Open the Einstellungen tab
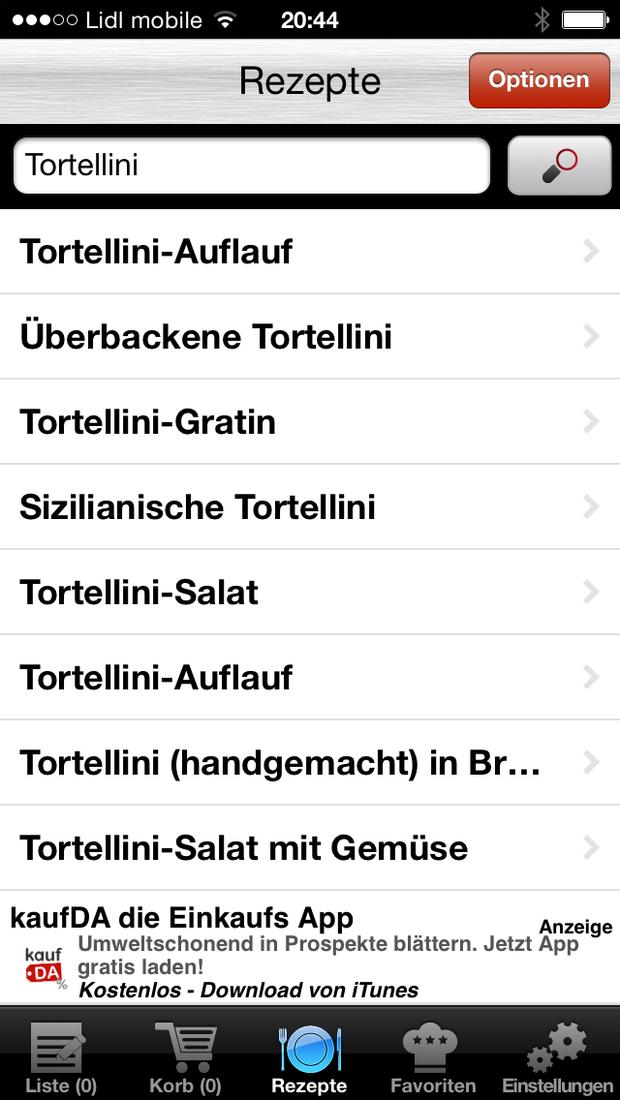This screenshot has height=1100, width=620. [558, 1054]
